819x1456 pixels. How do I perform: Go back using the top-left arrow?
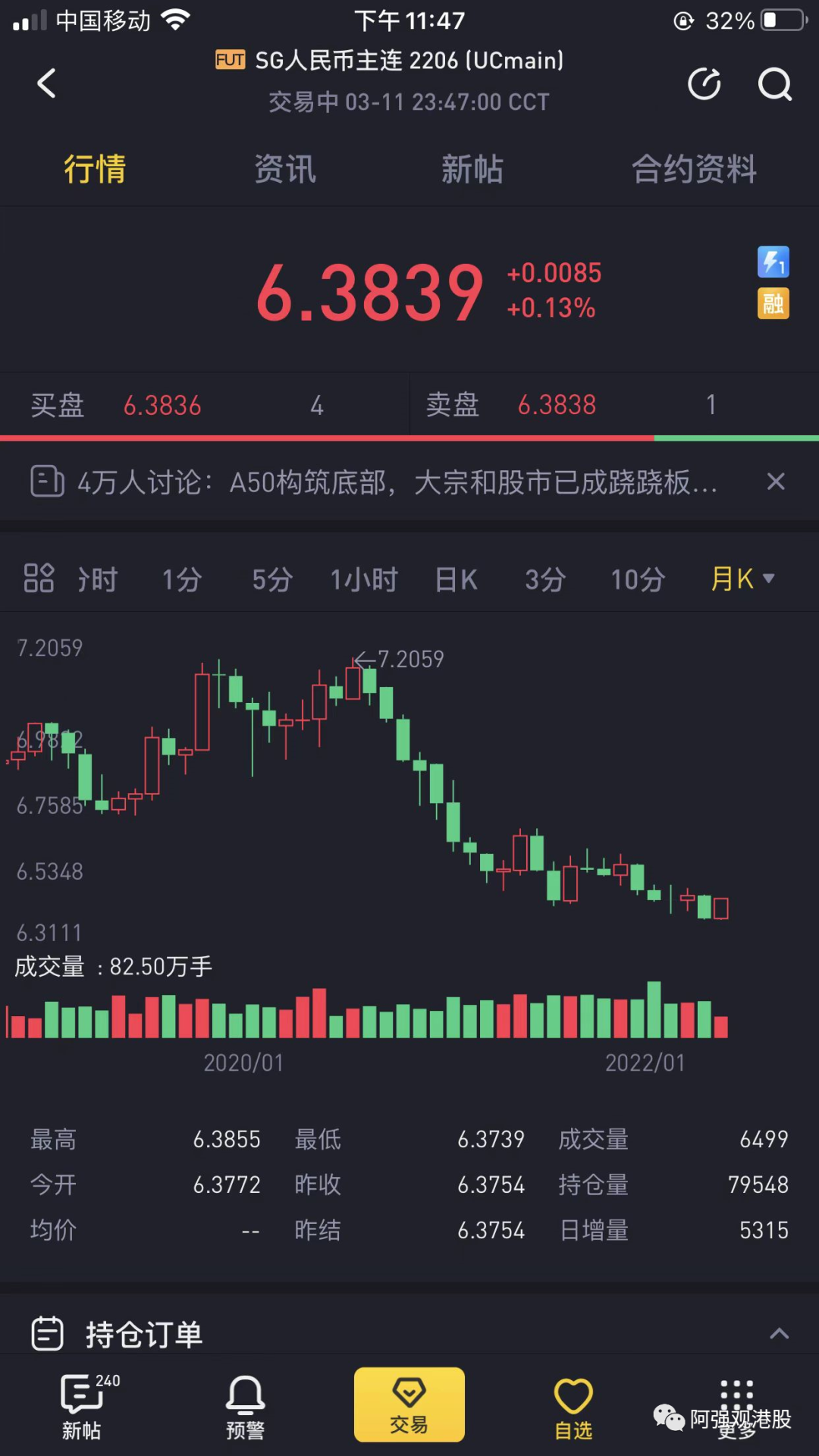click(47, 83)
